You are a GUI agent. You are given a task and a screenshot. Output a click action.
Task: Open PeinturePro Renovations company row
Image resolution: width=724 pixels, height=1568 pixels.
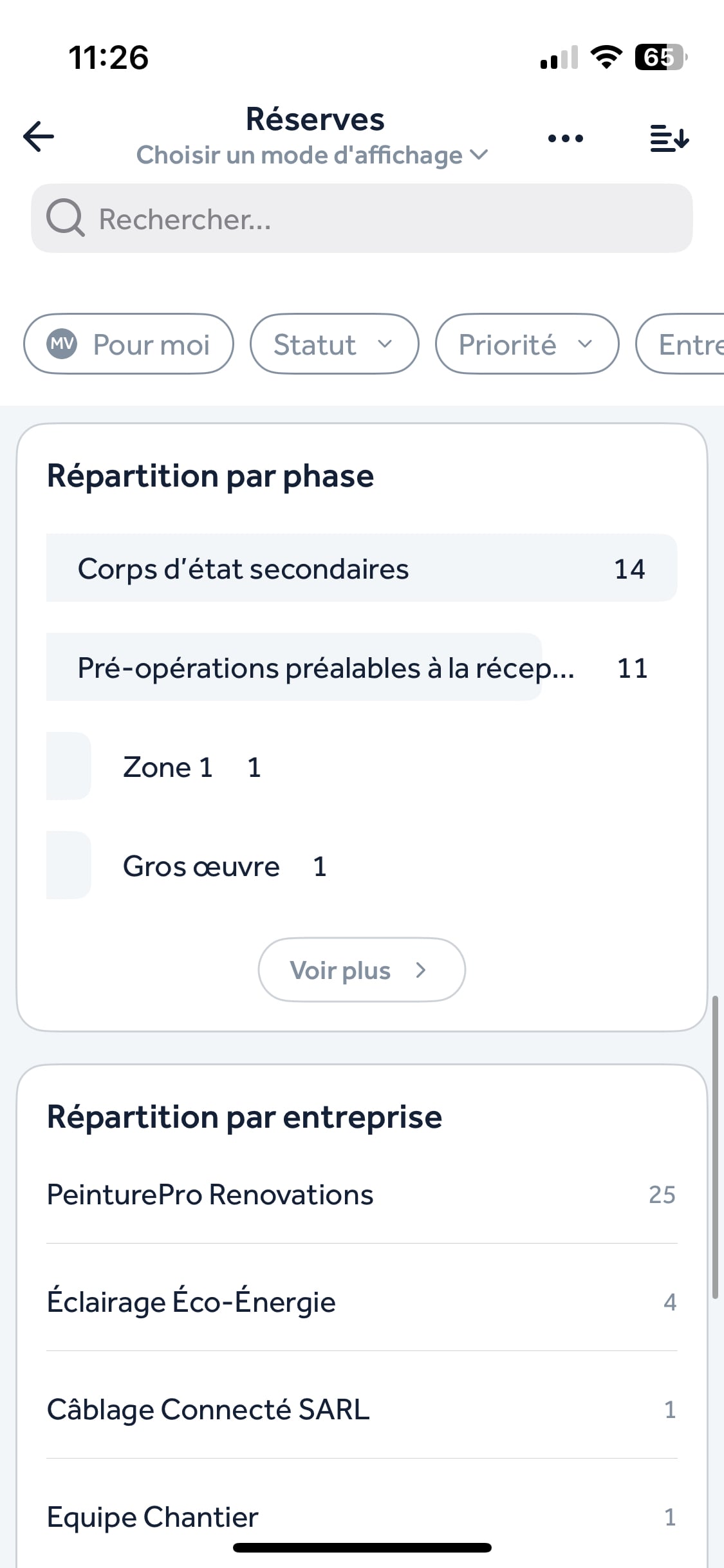click(x=361, y=1195)
